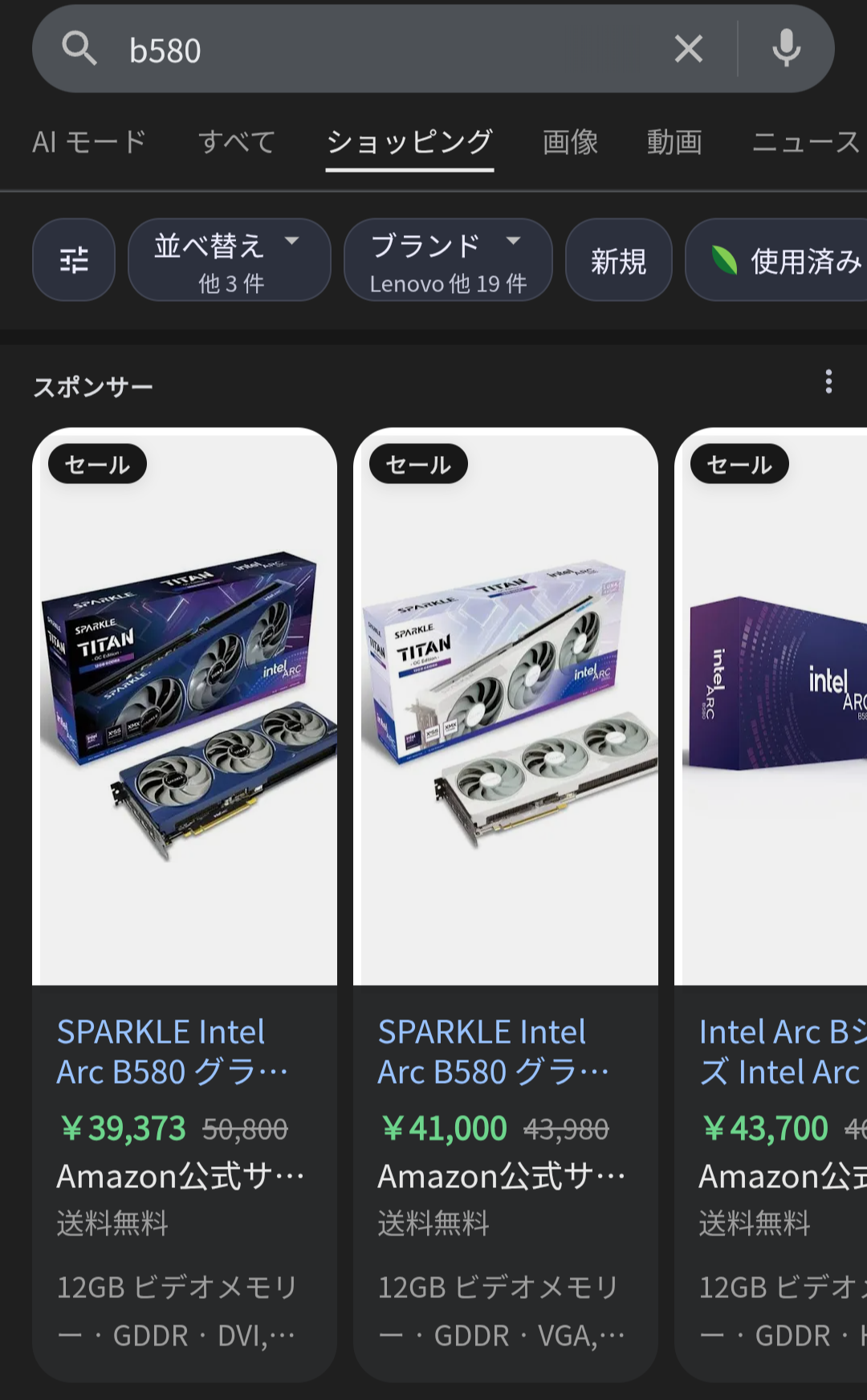867x1400 pixels.
Task: Apply the 使用済み filter chip
Action: point(776,260)
